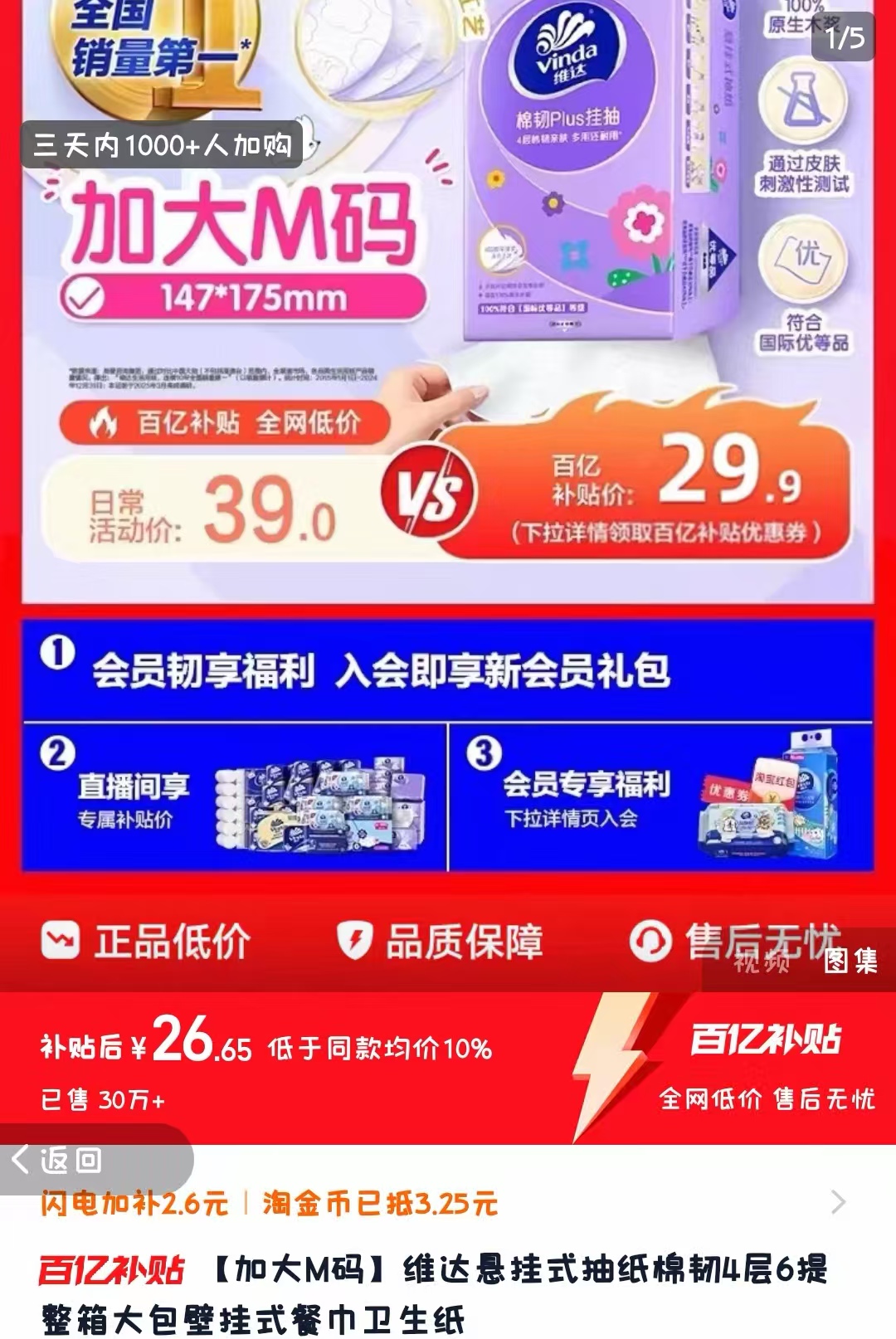This screenshot has height=1339, width=896.
Task: Switch to the 图集 tab
Action: (850, 962)
